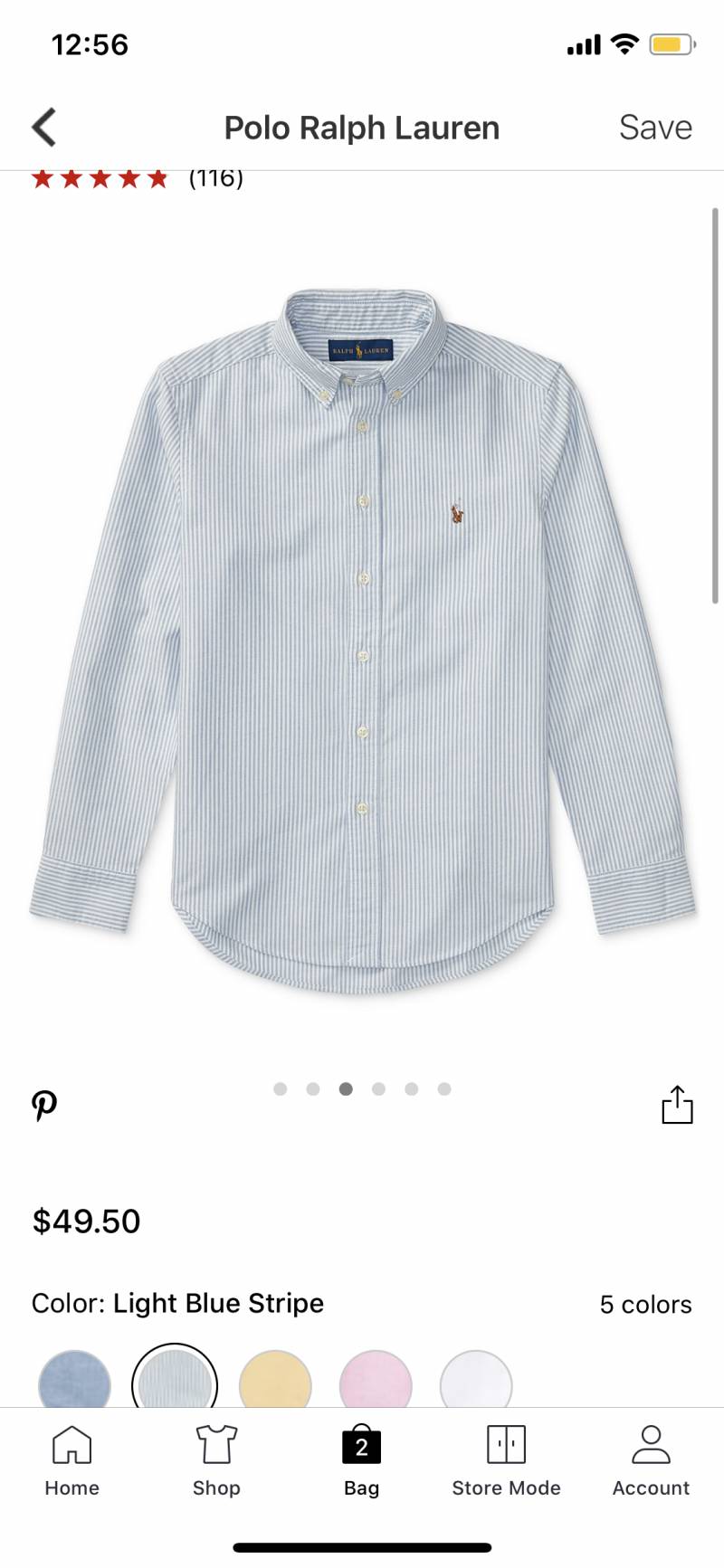Viewport: 724px width, 1568px height.
Task: Switch to Store Mode
Action: [x=506, y=1460]
